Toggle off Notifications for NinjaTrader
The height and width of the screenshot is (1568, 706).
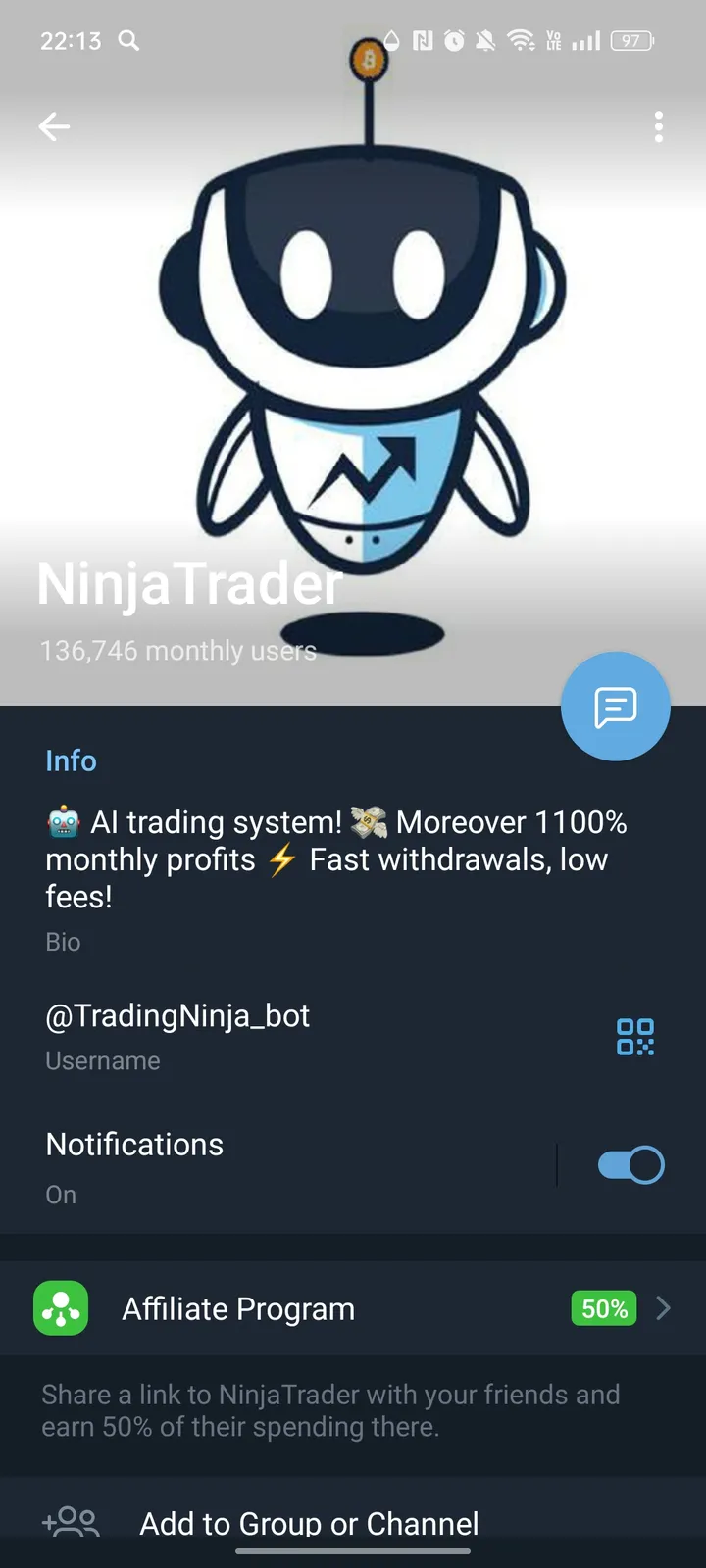click(x=630, y=1164)
